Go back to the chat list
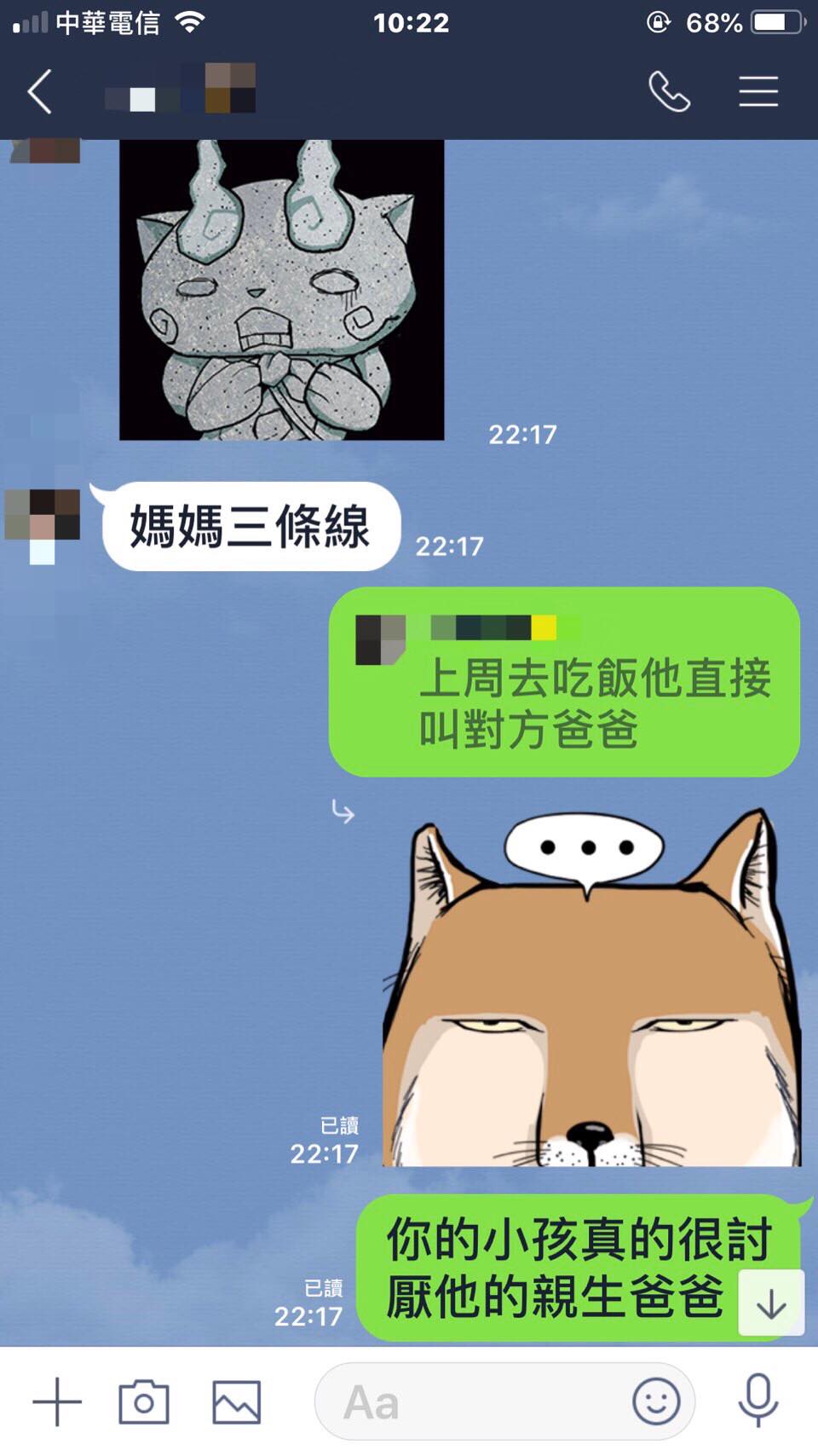 [x=40, y=92]
